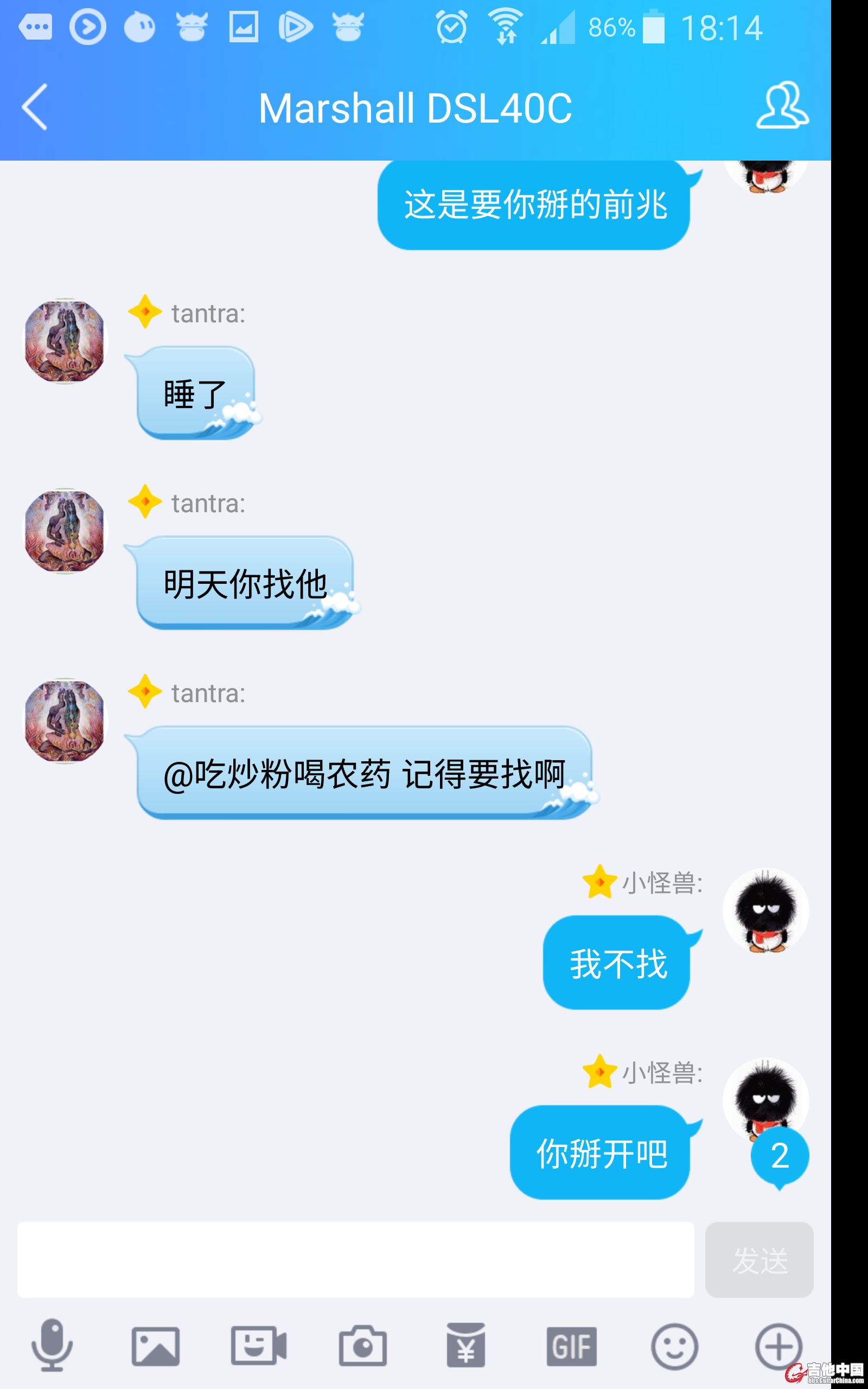Go back from the Marshall DSL40C chat
868x1389 pixels.
pyautogui.click(x=34, y=107)
